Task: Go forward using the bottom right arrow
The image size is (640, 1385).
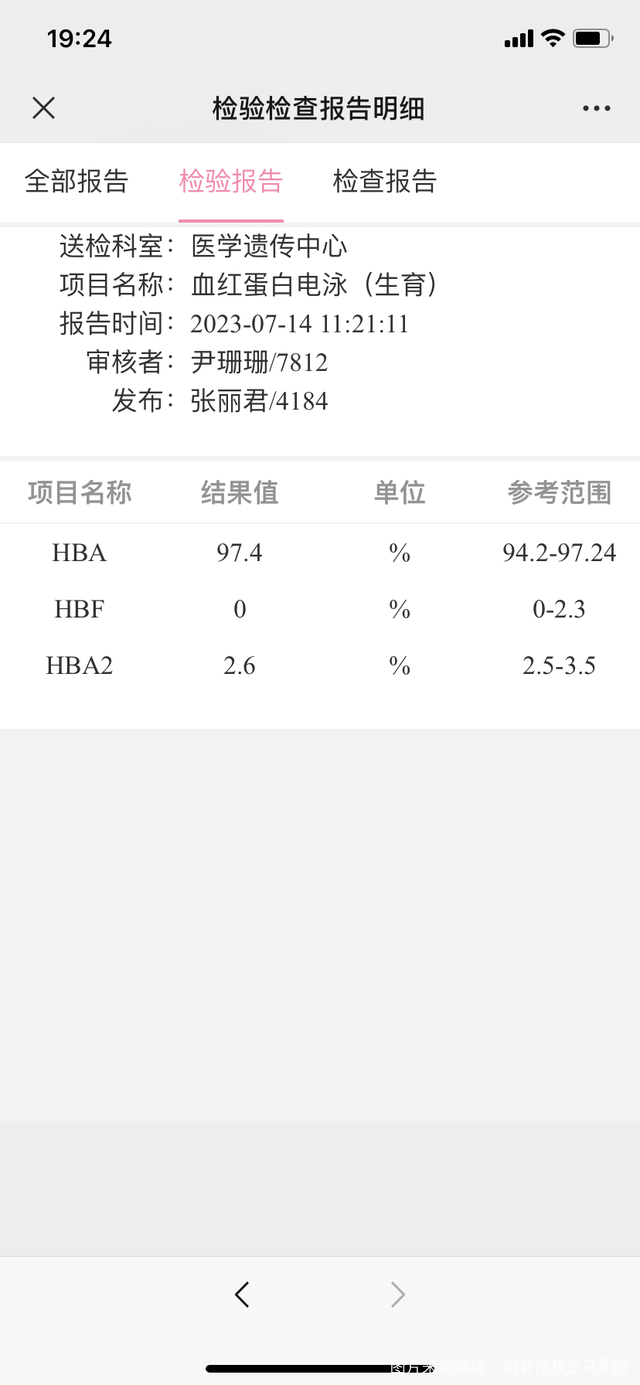Action: pos(398,1295)
